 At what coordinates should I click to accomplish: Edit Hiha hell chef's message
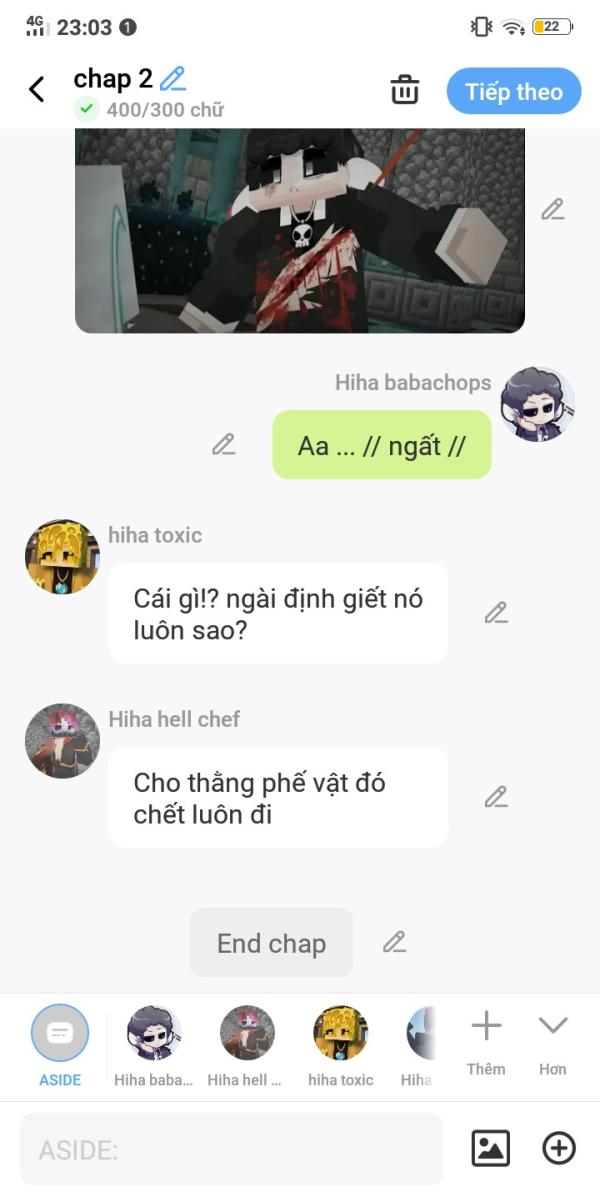coord(496,797)
